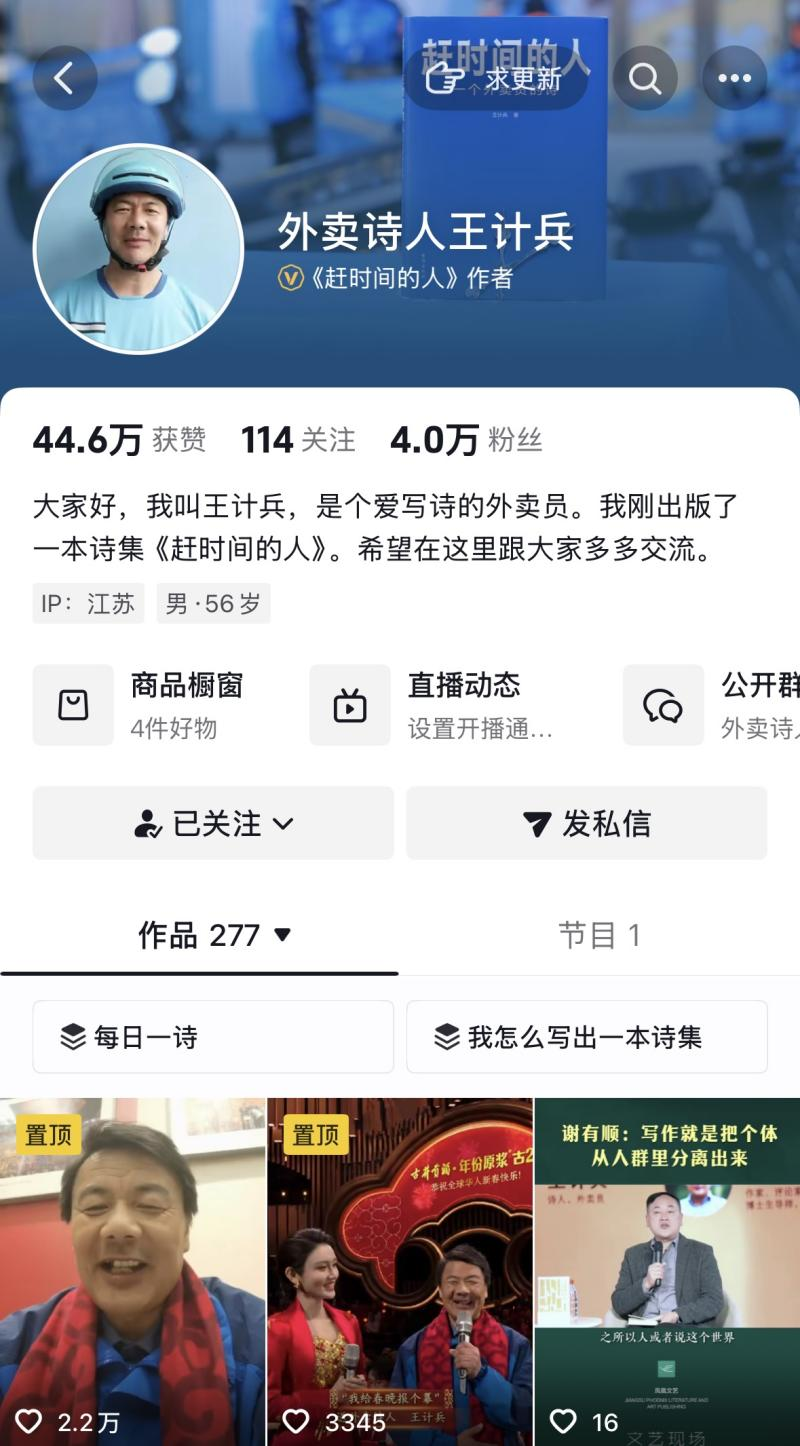Viewport: 800px width, 1446px height.
Task: Send a private message via 发私信
Action: coord(586,823)
